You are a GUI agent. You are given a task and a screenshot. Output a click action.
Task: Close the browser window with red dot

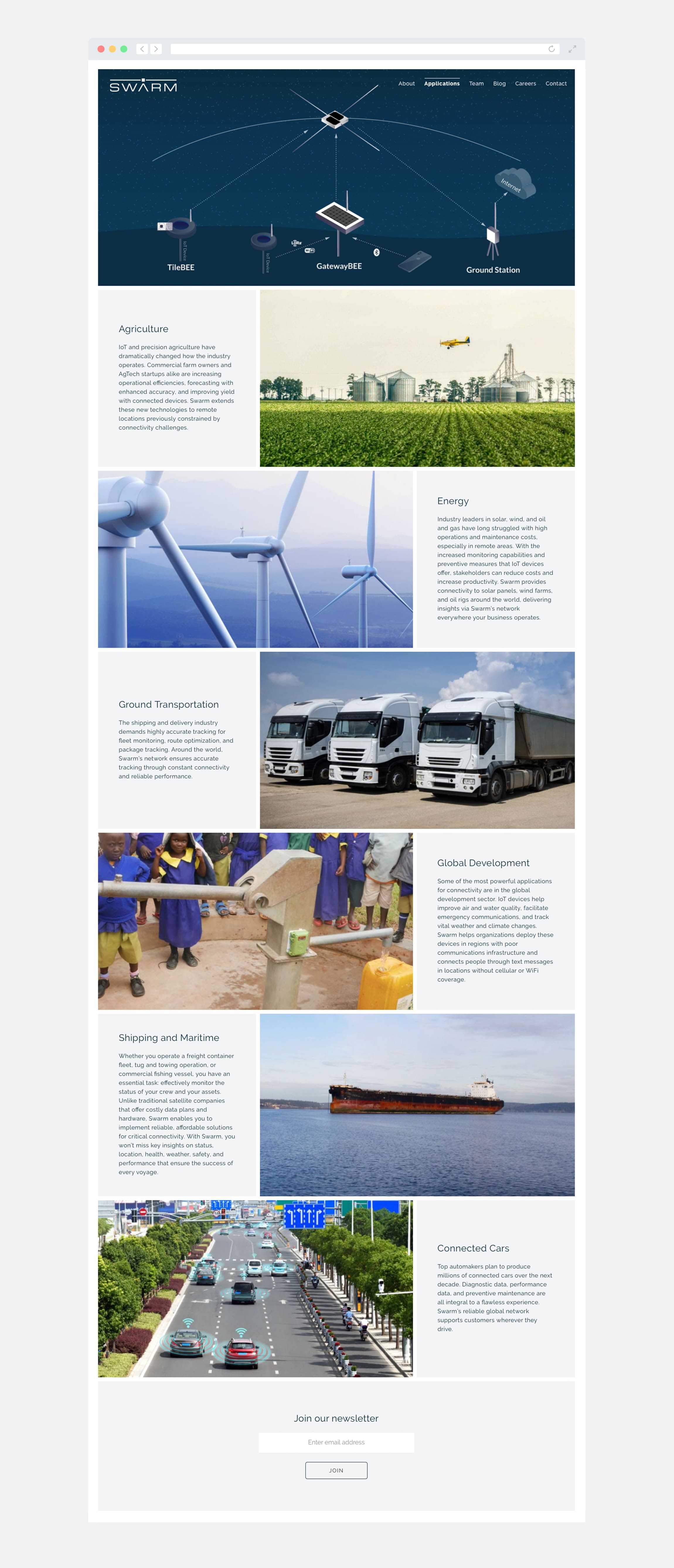tap(101, 49)
